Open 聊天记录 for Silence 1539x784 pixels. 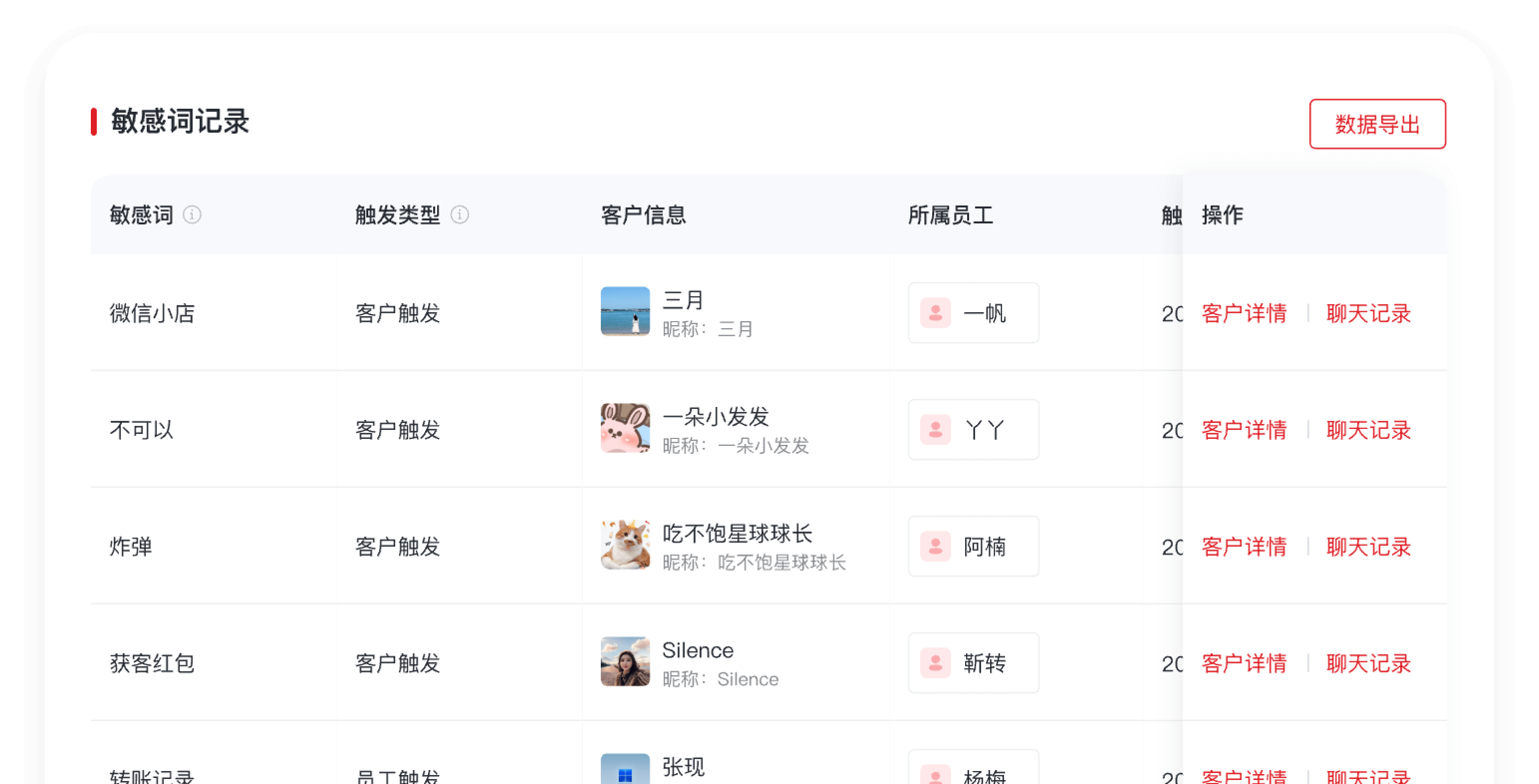pos(1368,663)
